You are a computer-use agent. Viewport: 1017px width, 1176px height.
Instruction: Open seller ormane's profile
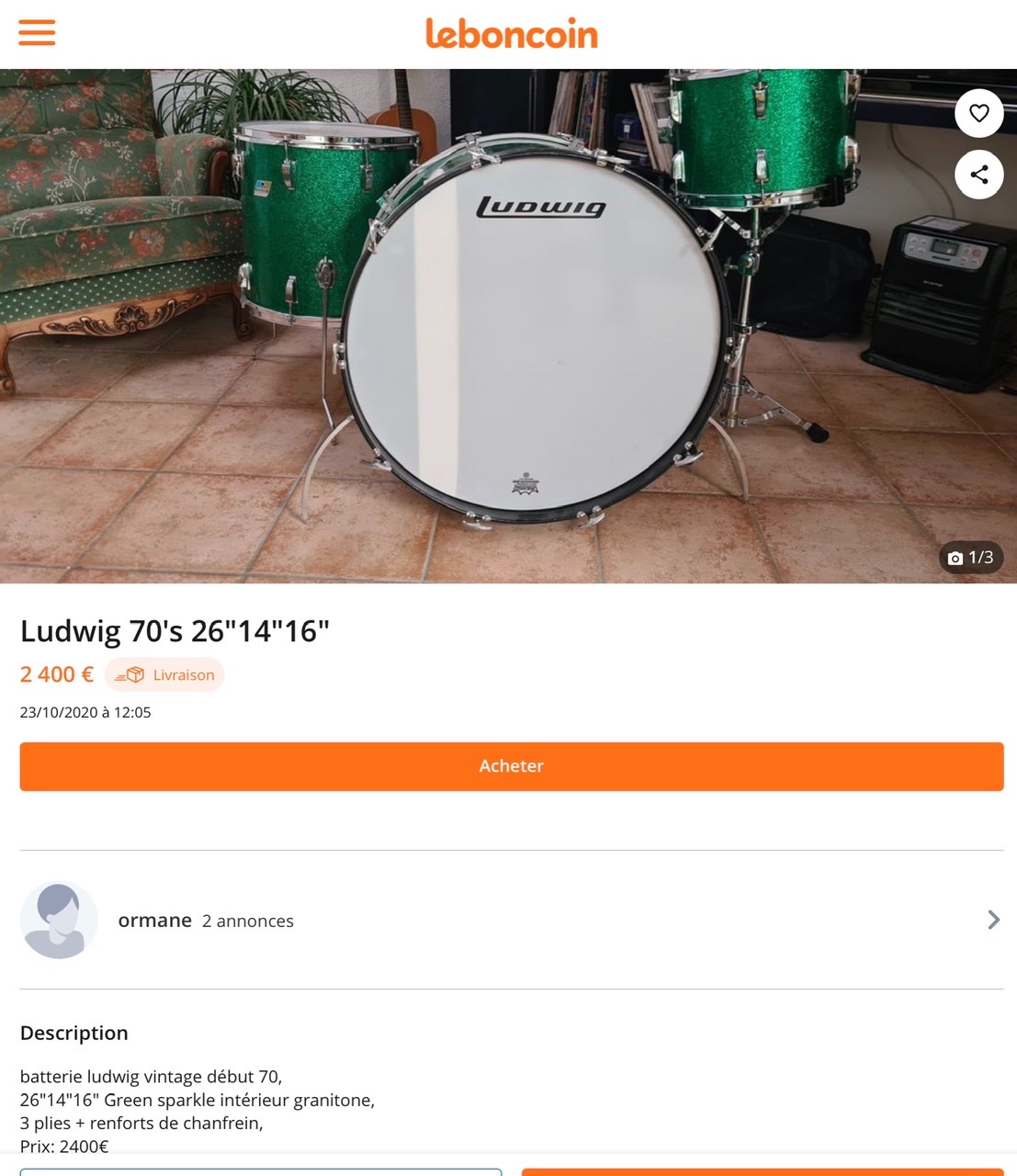(511, 920)
